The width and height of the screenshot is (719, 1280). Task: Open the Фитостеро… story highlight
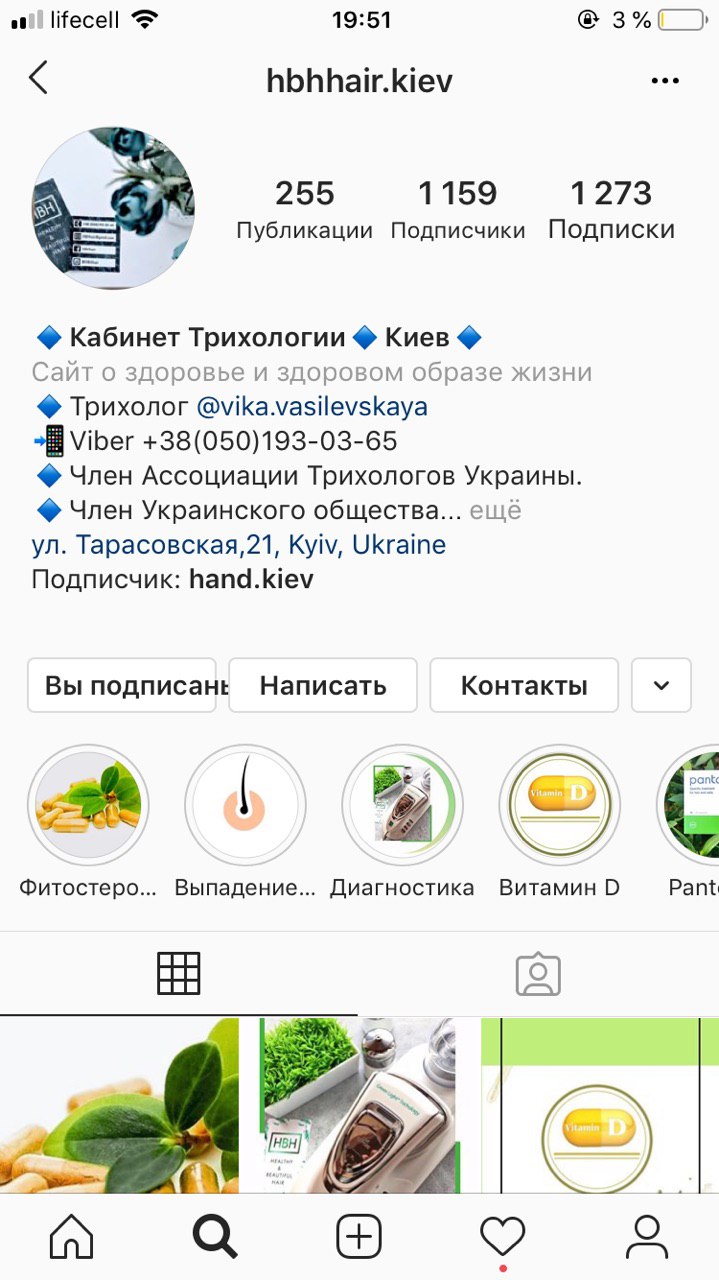[x=88, y=805]
